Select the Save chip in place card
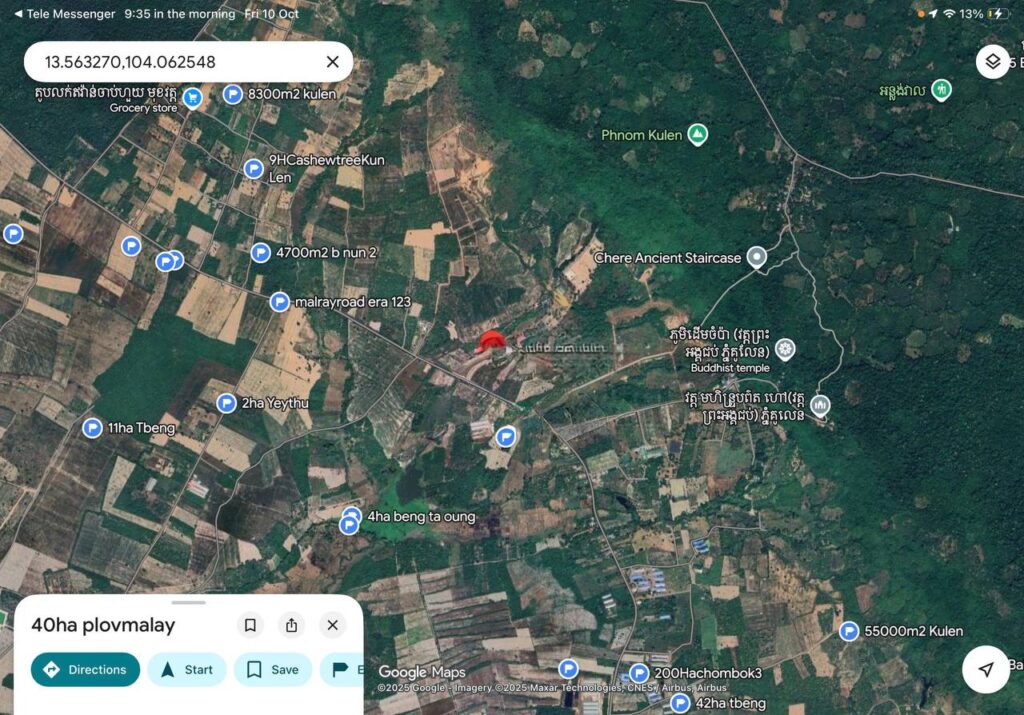 click(x=272, y=670)
